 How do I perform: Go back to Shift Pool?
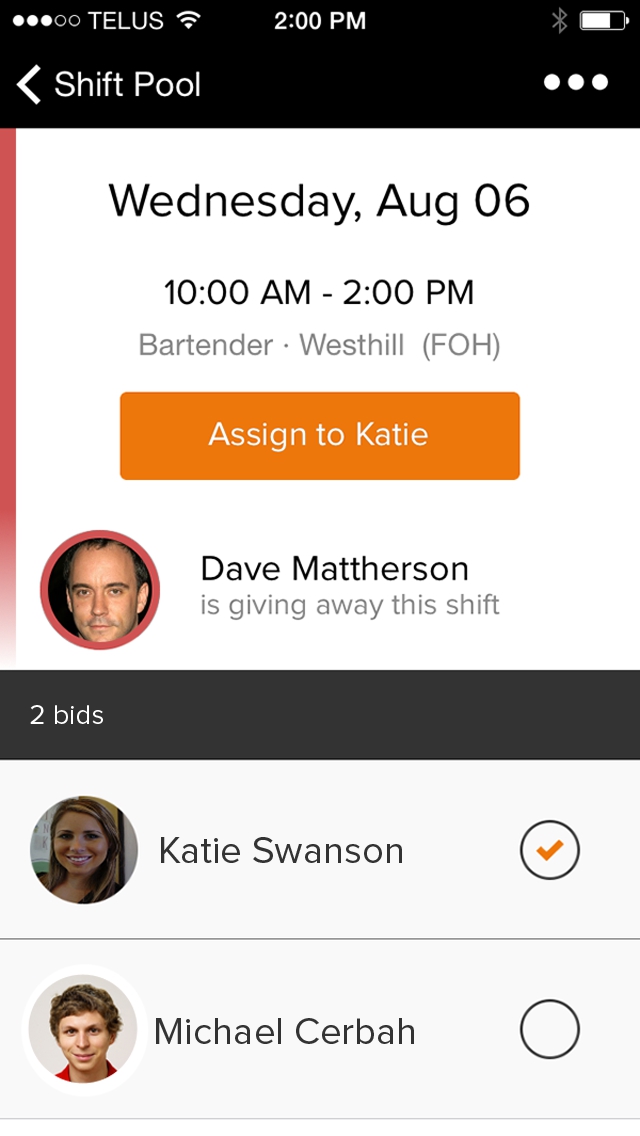pos(108,84)
